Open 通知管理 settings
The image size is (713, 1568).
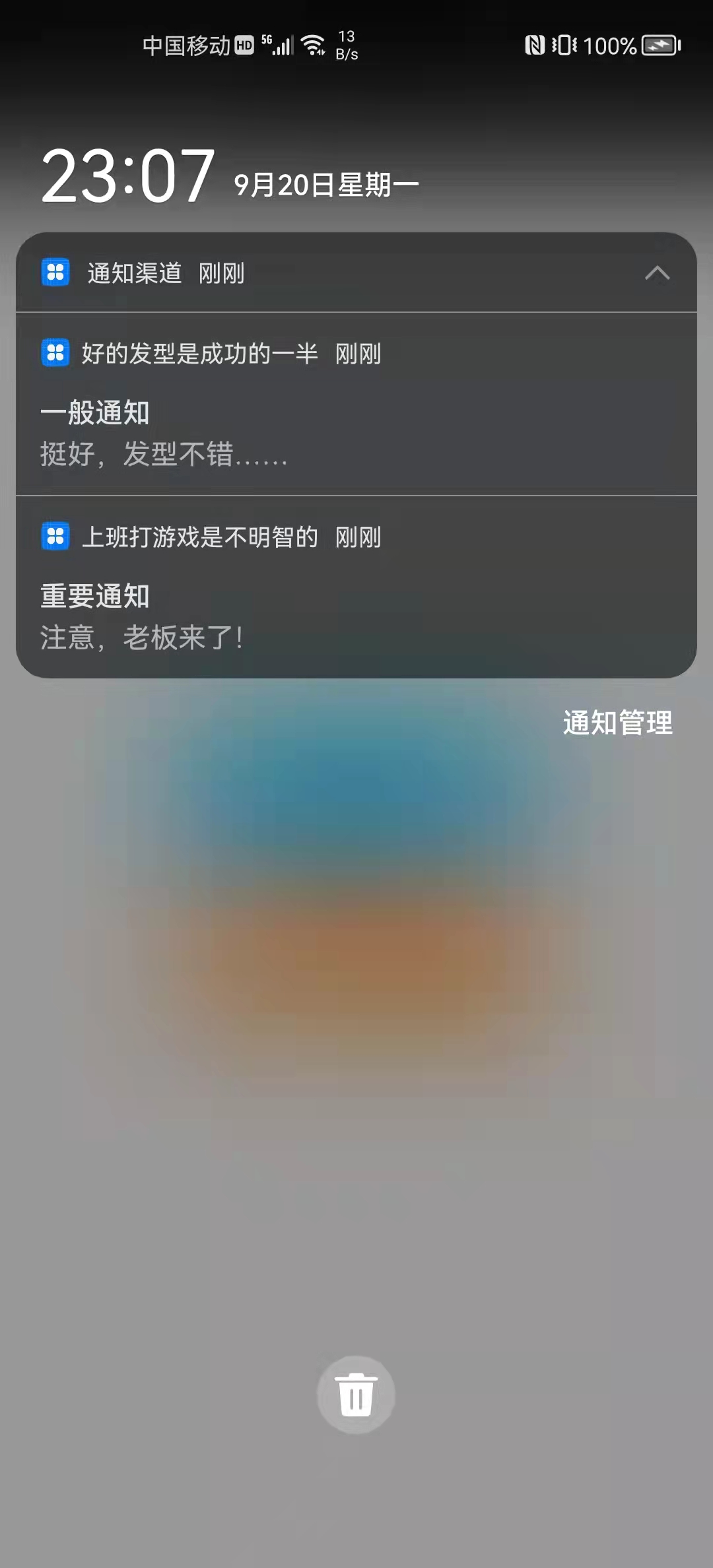pyautogui.click(x=618, y=723)
